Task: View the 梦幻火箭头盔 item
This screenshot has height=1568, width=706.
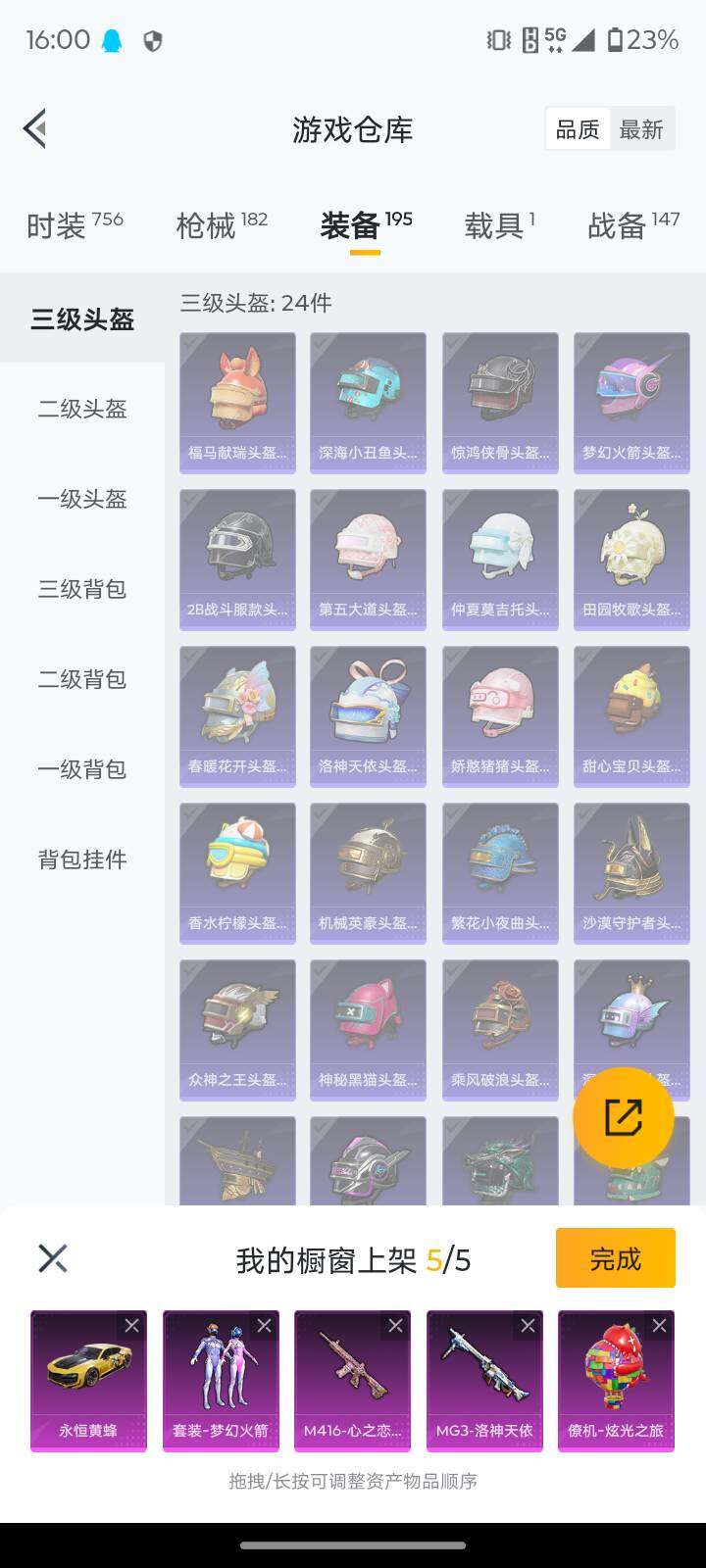Action: (630, 402)
